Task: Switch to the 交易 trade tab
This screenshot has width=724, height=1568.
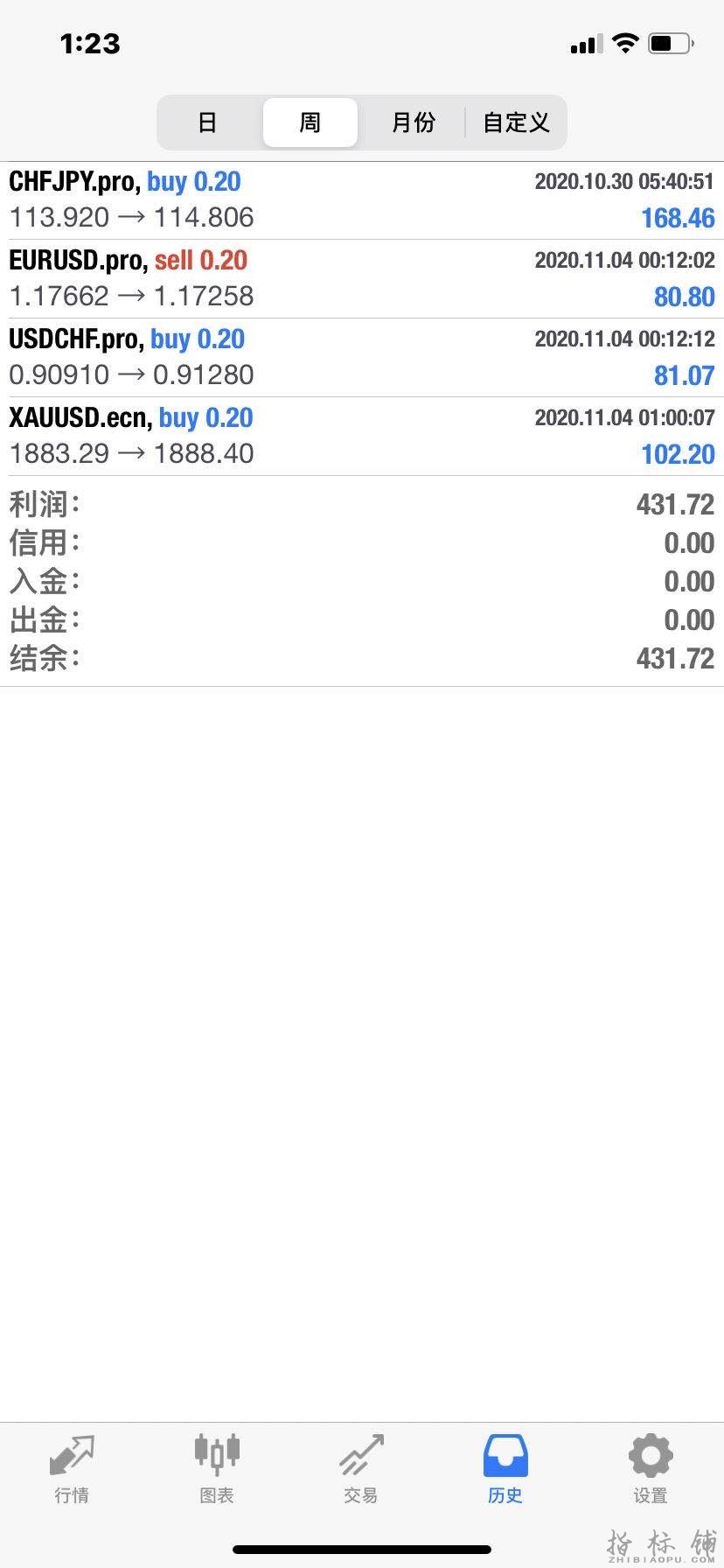Action: coord(361,1470)
